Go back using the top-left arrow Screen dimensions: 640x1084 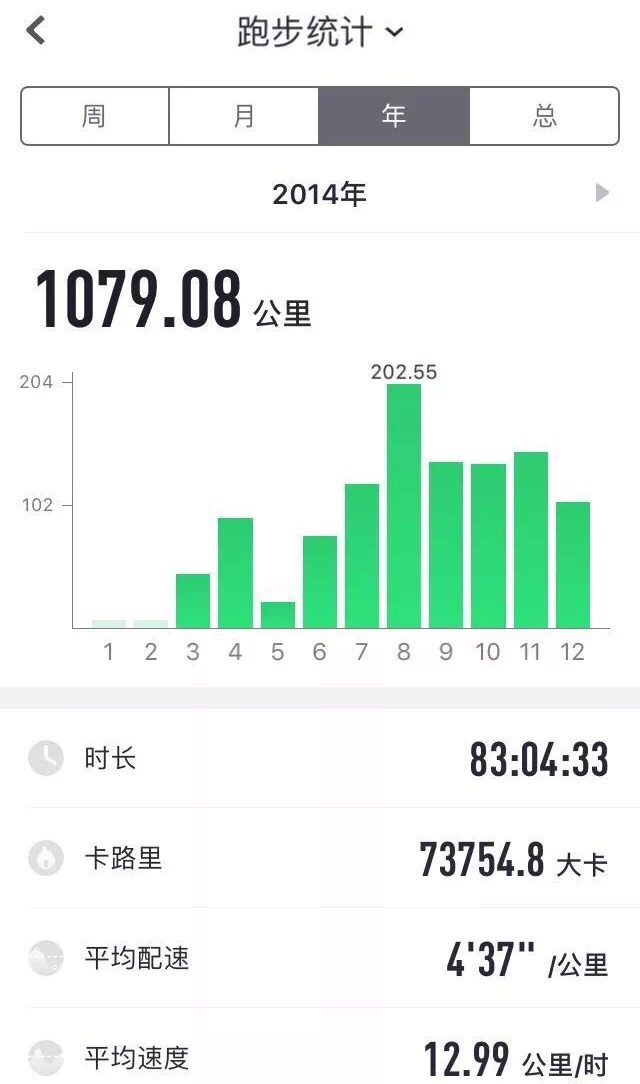35,30
